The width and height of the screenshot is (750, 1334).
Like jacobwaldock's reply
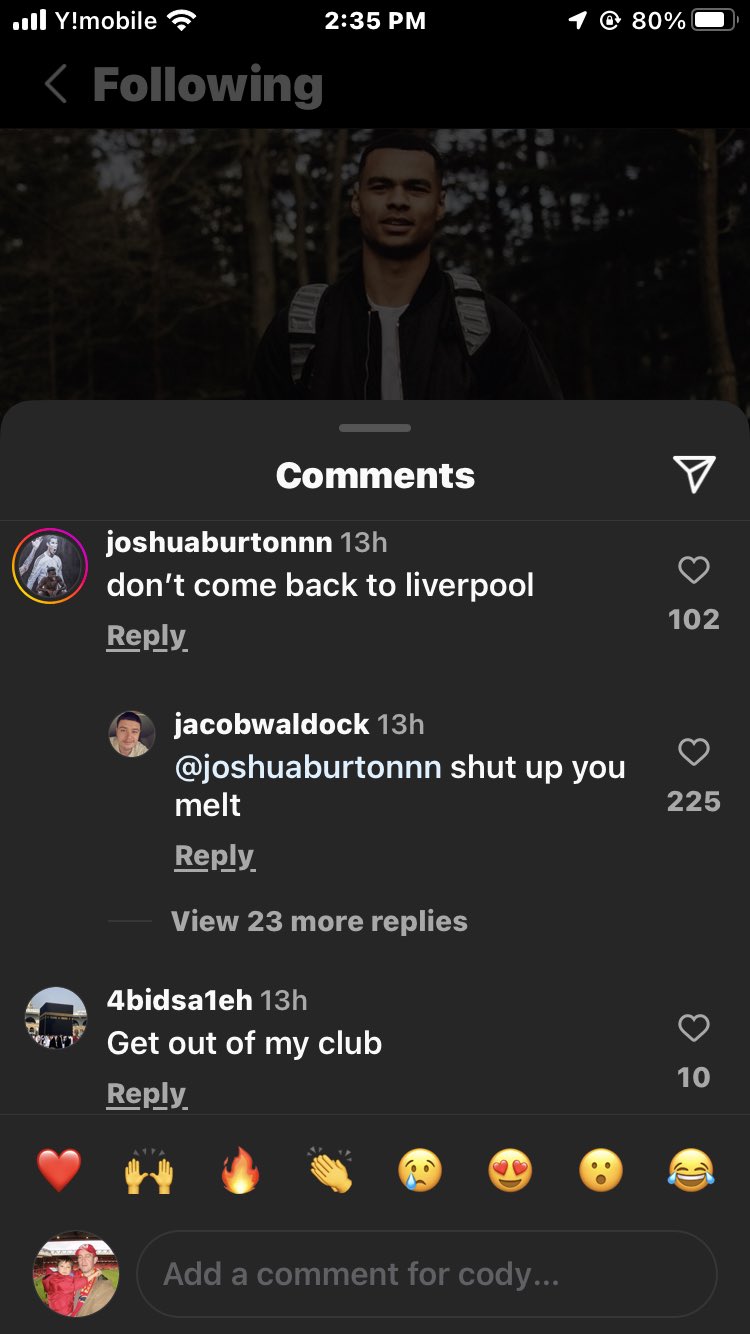(693, 752)
